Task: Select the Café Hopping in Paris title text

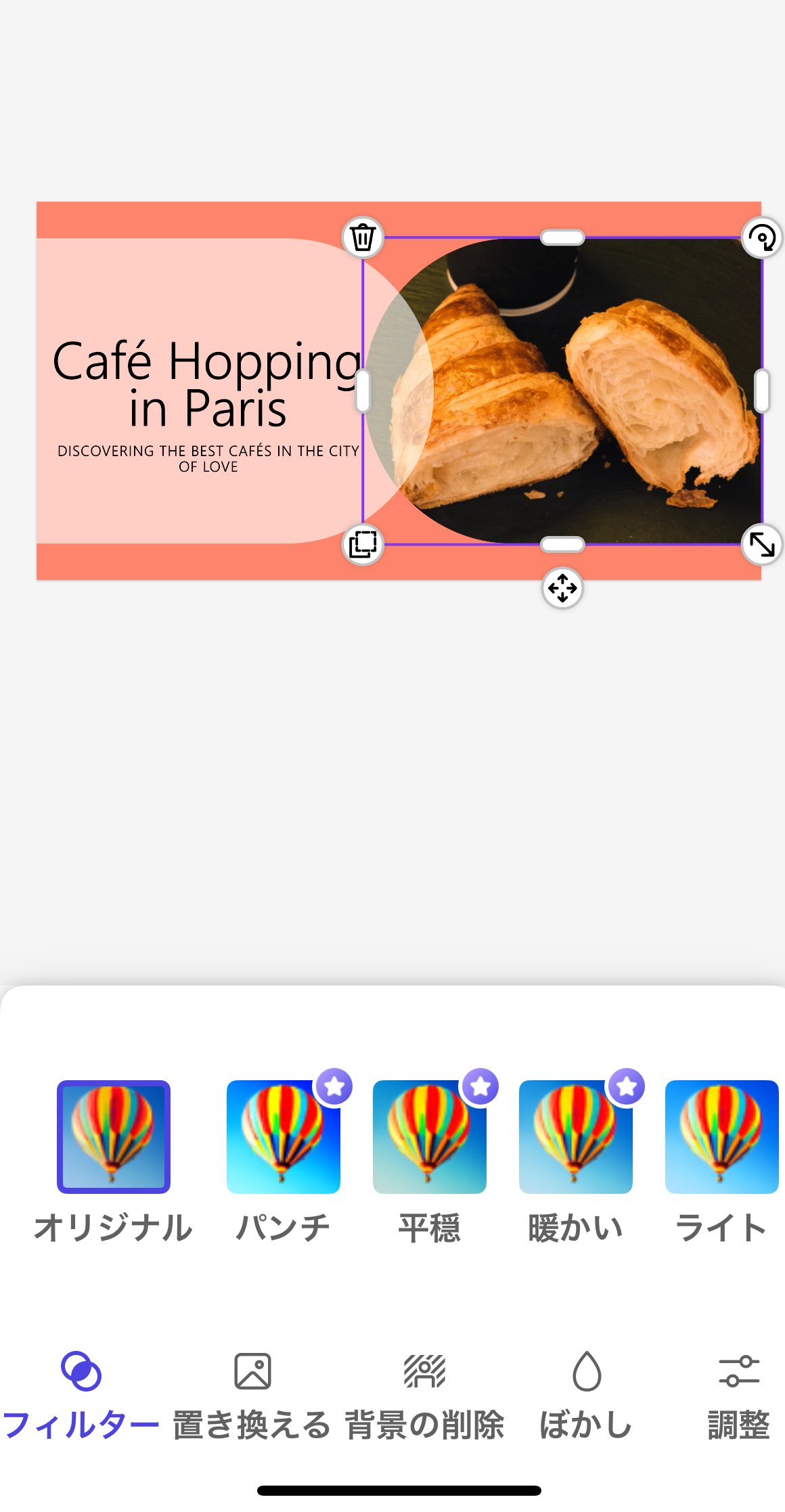Action: coord(207,384)
